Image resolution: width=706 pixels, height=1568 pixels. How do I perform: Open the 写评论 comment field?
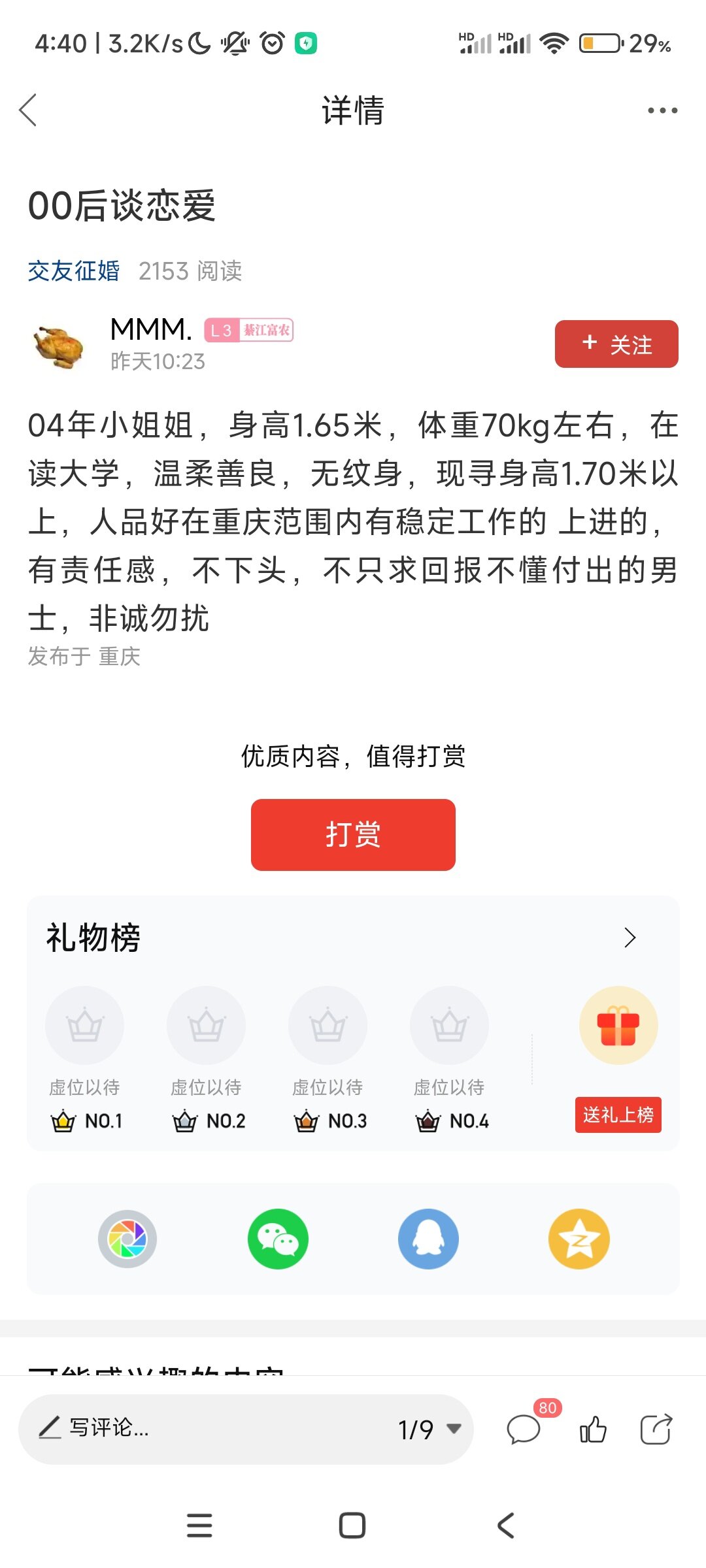(x=196, y=1428)
